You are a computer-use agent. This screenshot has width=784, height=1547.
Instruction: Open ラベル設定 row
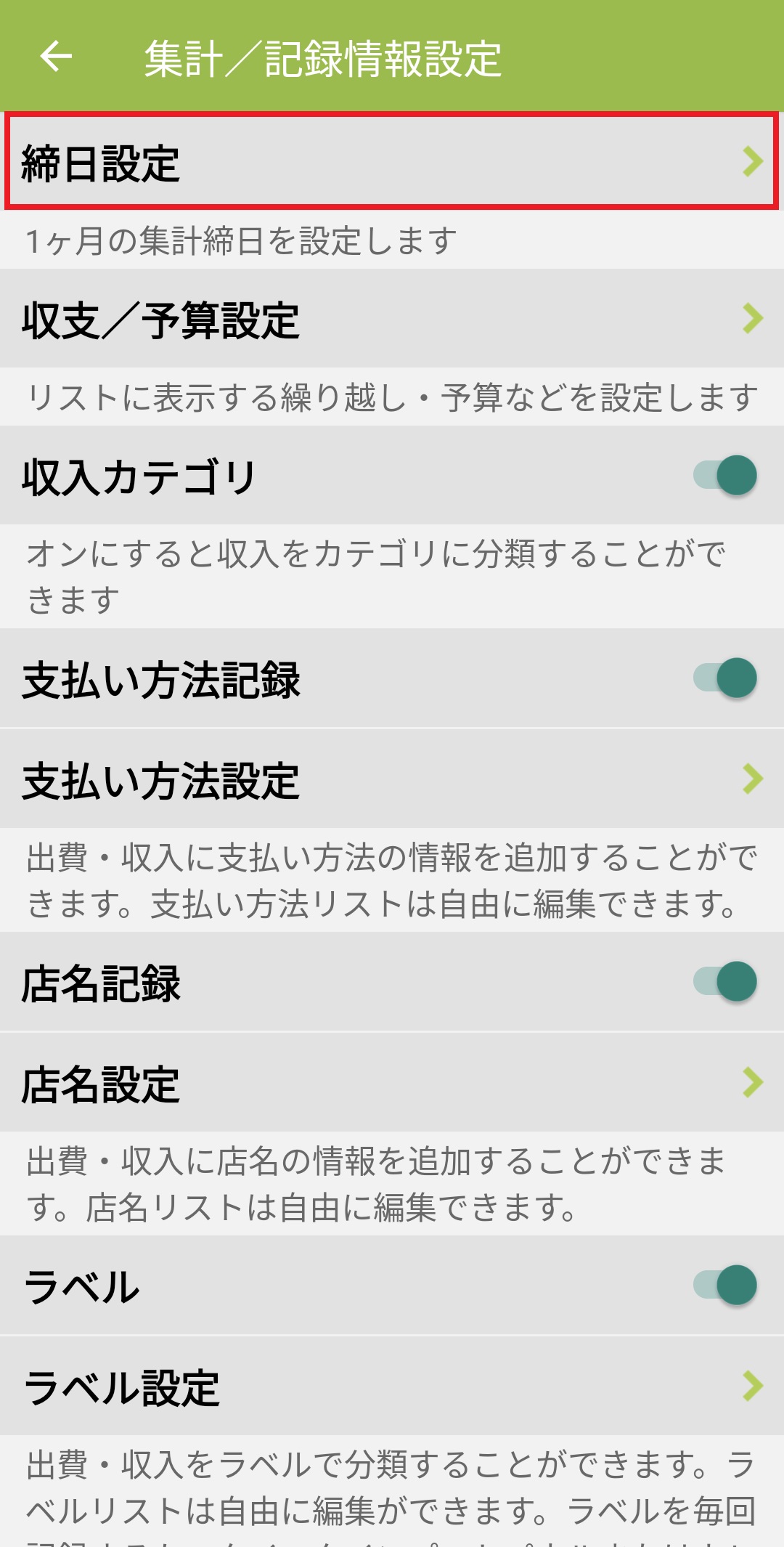point(392,1386)
